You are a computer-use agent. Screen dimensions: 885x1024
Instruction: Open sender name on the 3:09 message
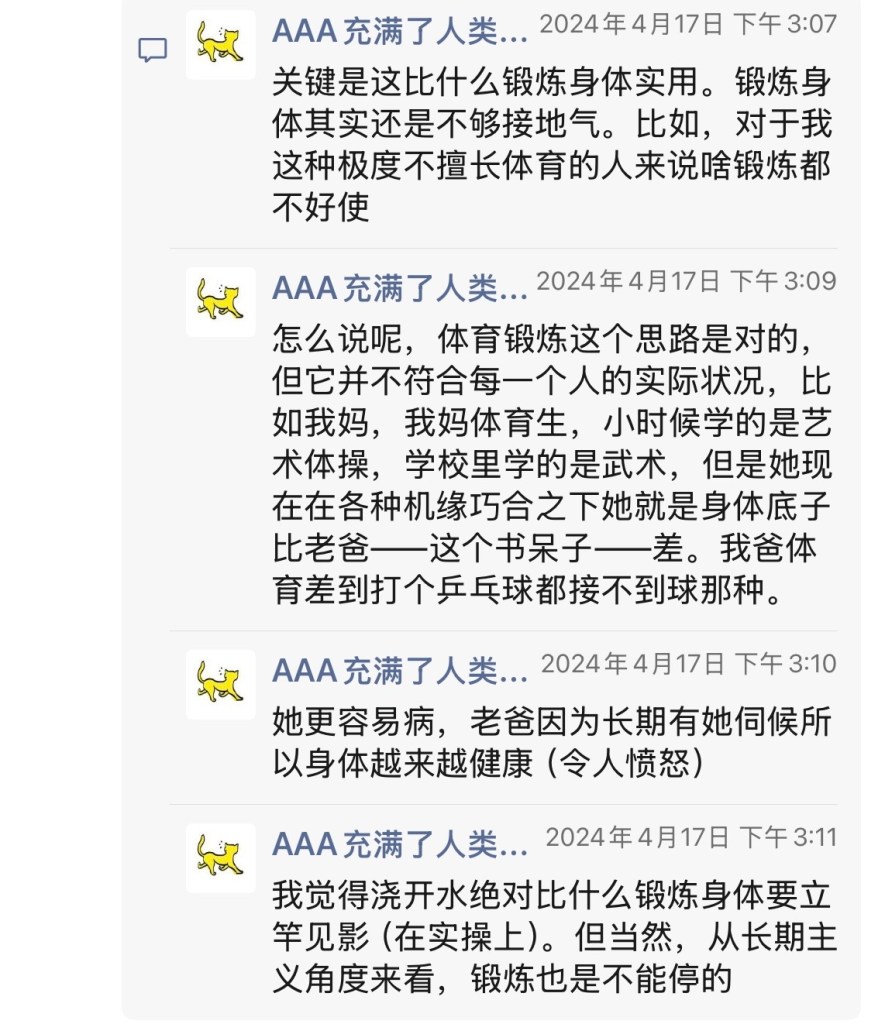tap(399, 289)
